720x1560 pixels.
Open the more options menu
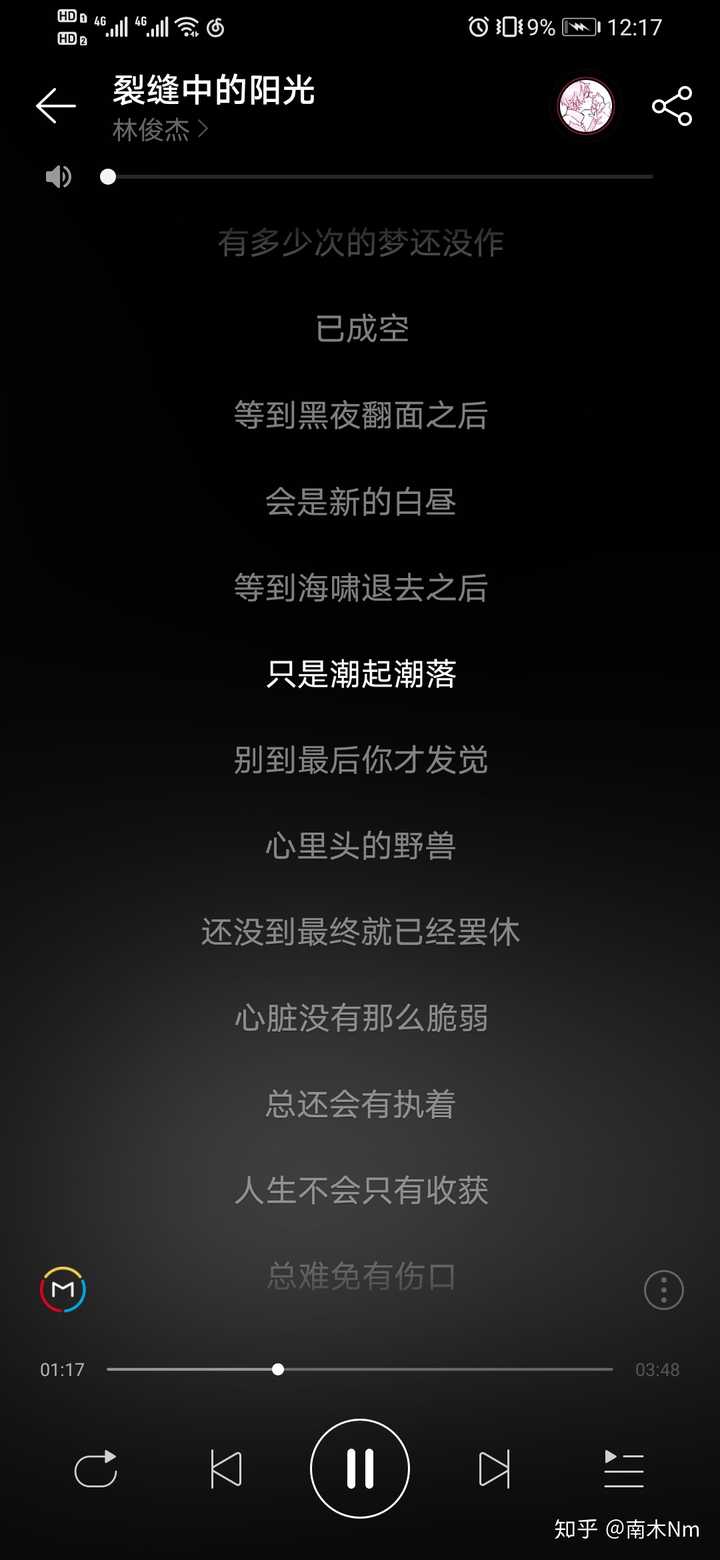click(663, 1290)
